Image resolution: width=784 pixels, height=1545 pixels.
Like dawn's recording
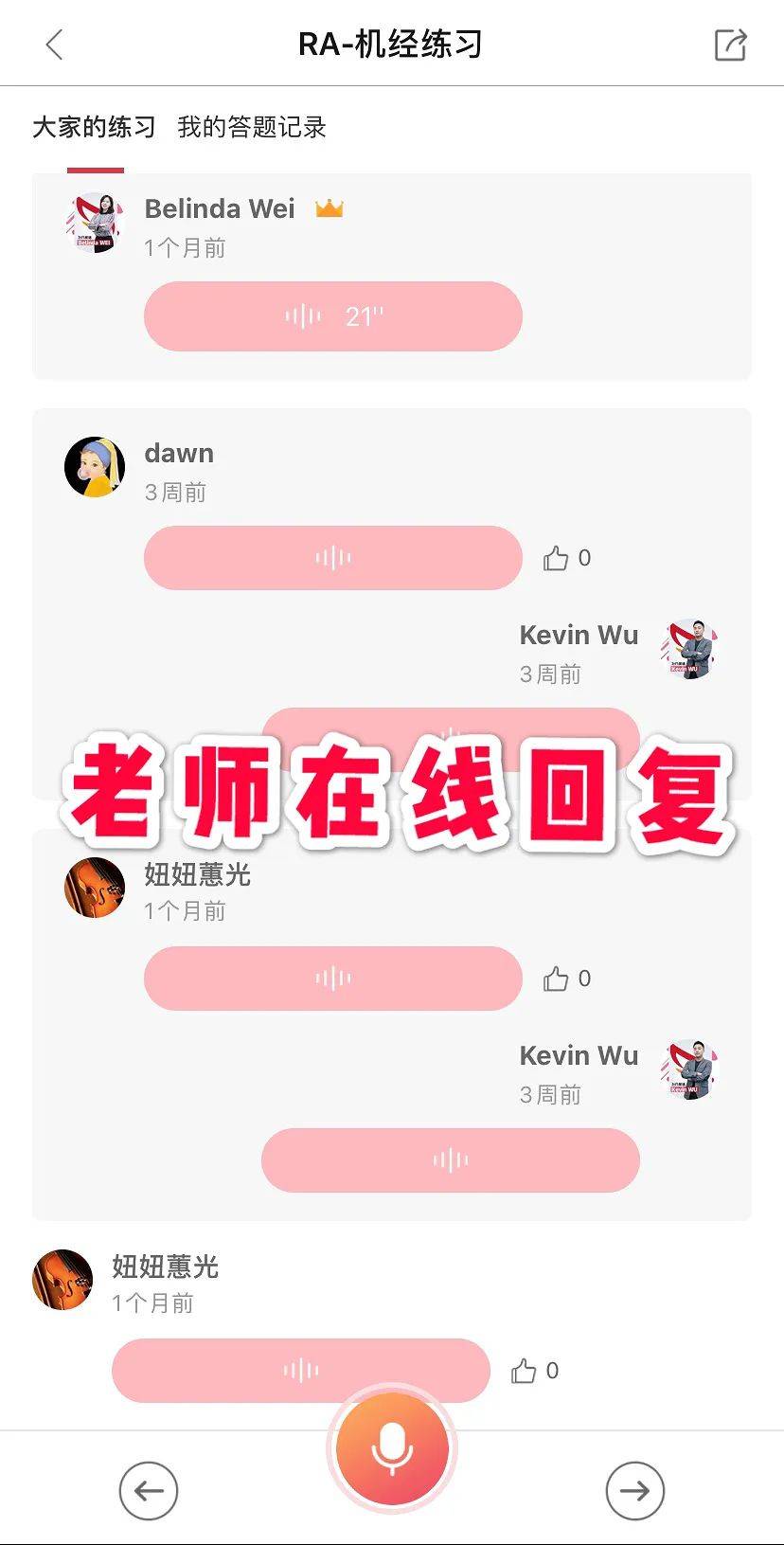[x=557, y=558]
